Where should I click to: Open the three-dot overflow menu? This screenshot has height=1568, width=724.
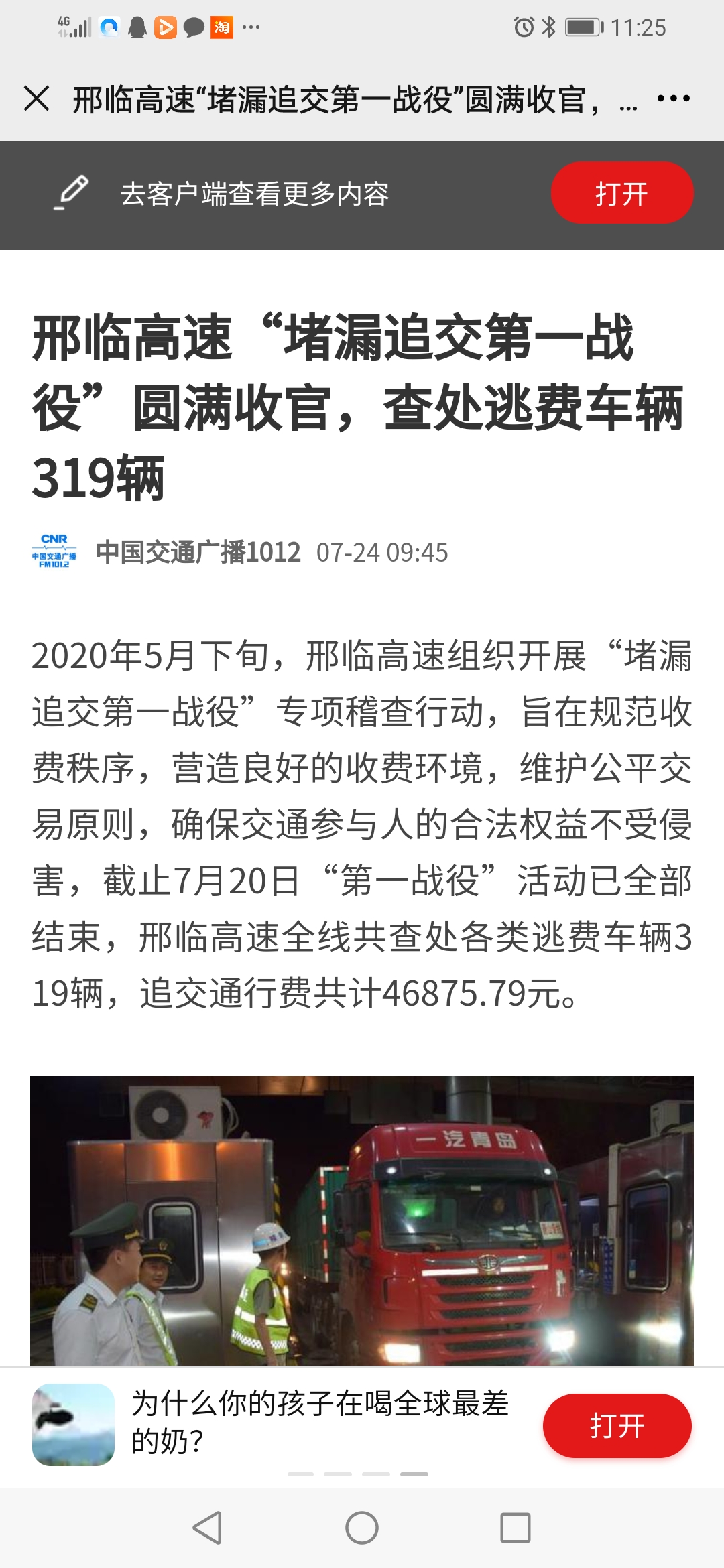coord(673,99)
